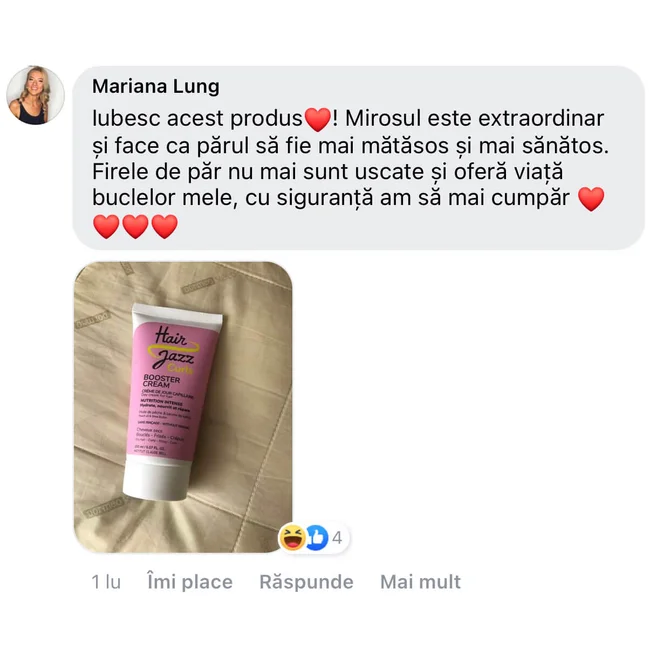
Task: Open the Mariana Lung profile name
Action: (155, 86)
